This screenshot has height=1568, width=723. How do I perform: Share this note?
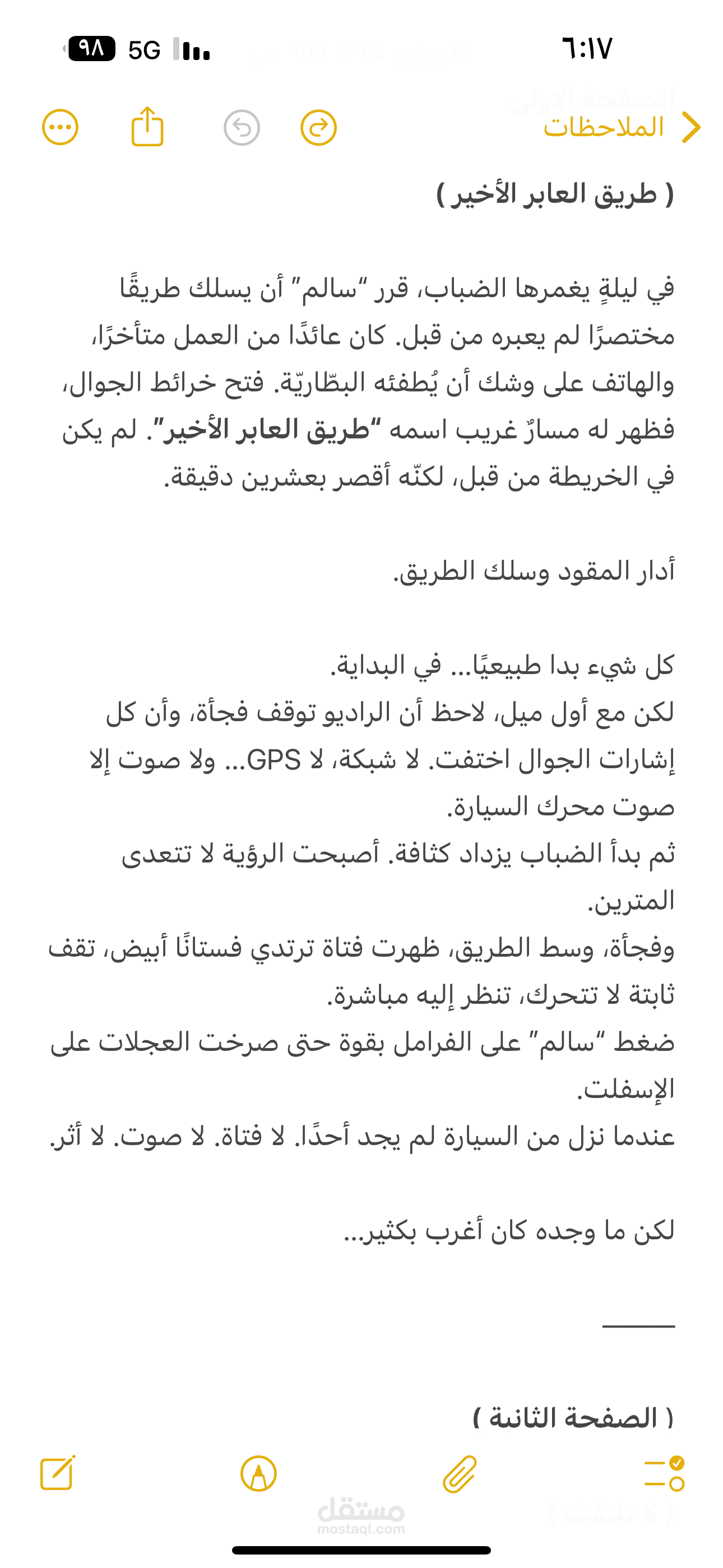(147, 127)
